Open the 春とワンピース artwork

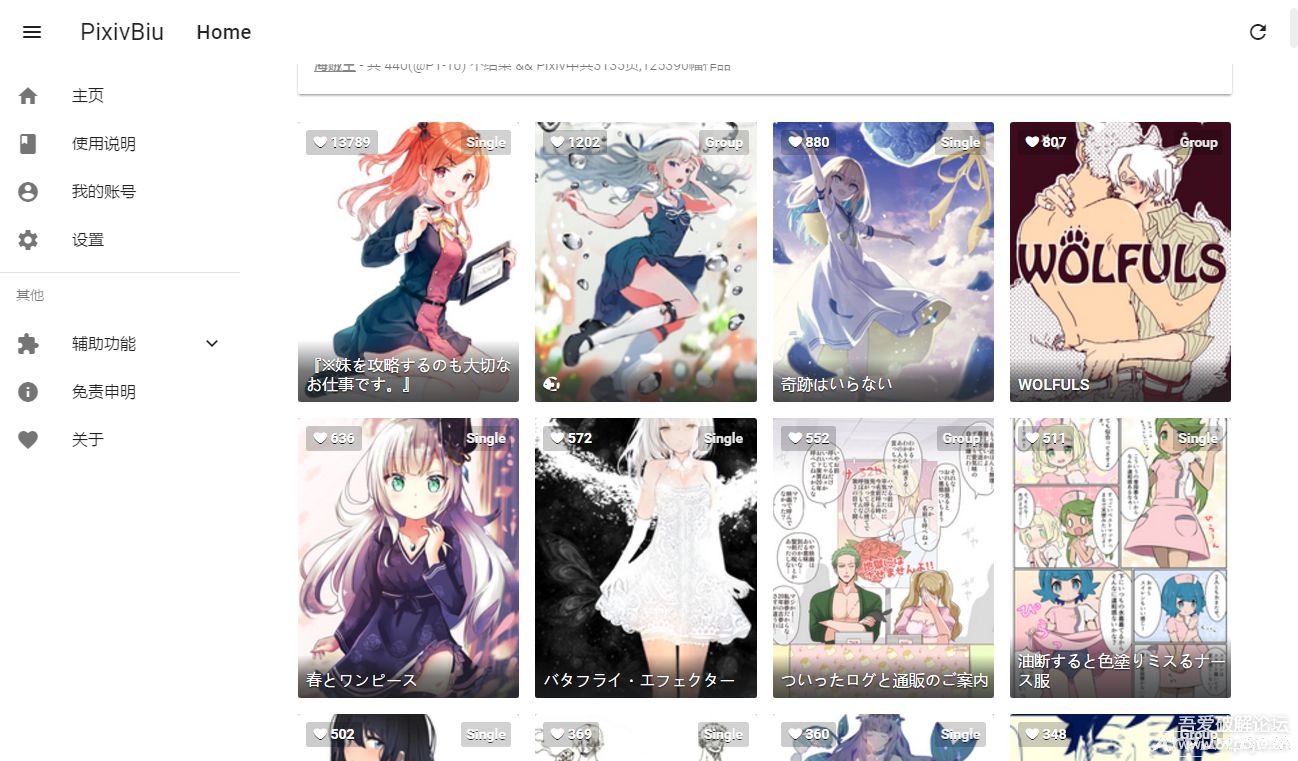[408, 558]
